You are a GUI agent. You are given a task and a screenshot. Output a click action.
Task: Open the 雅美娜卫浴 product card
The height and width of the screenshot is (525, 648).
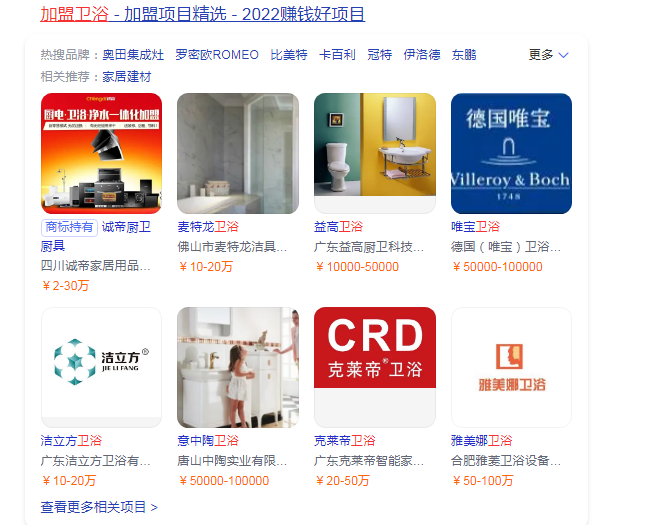(x=511, y=367)
